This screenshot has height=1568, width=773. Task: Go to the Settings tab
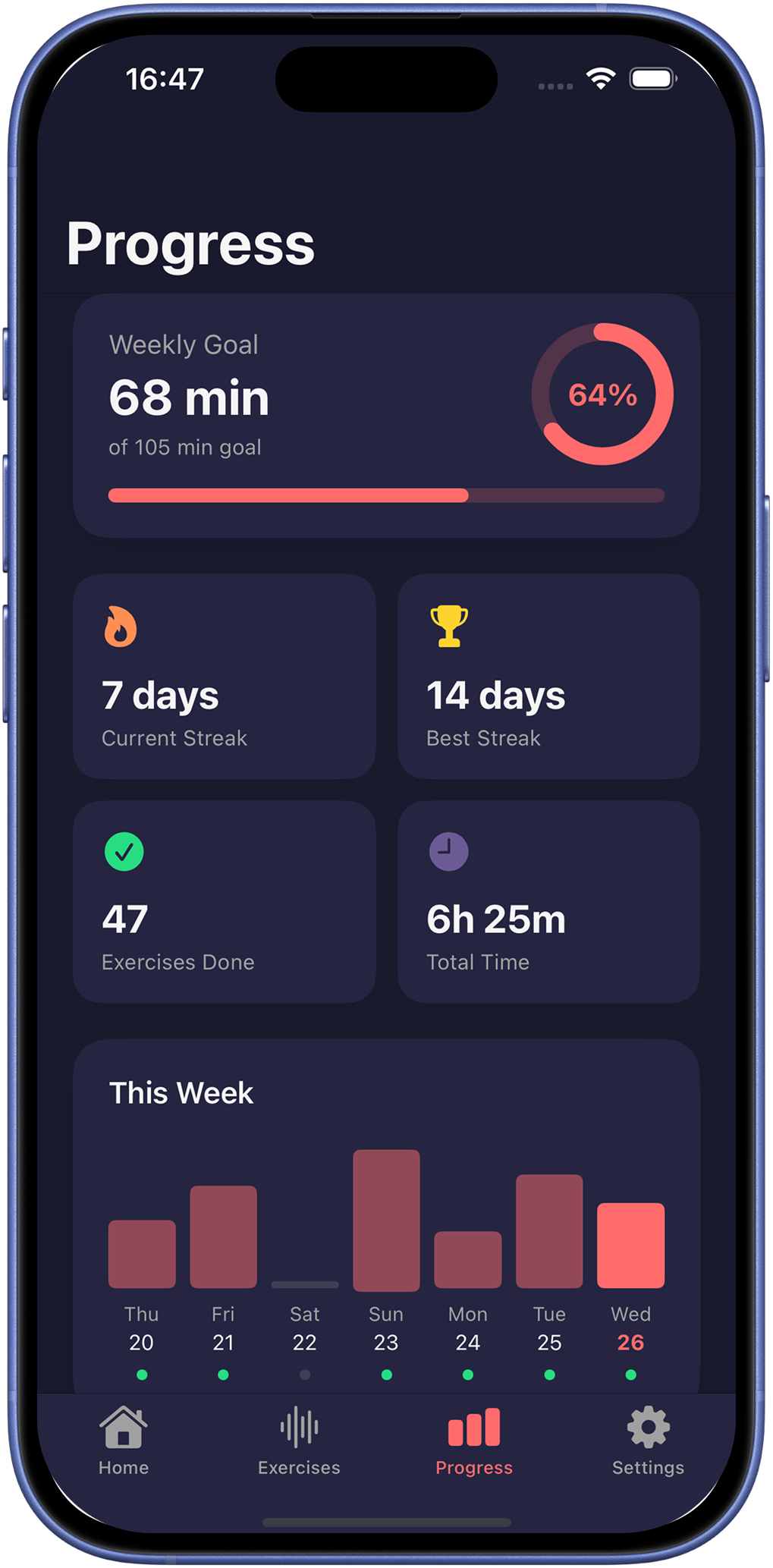click(648, 1441)
